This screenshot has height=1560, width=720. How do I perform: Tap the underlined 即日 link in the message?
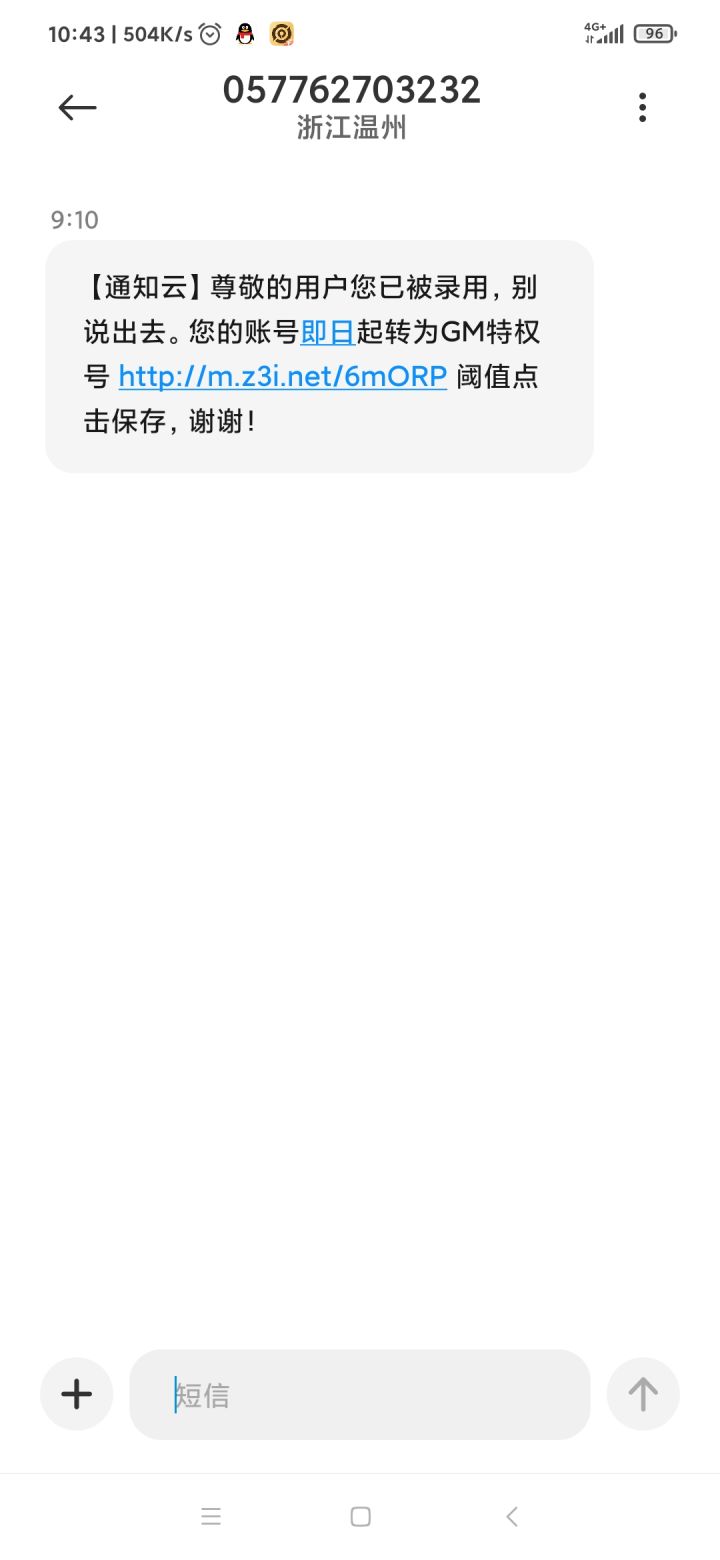click(x=328, y=332)
